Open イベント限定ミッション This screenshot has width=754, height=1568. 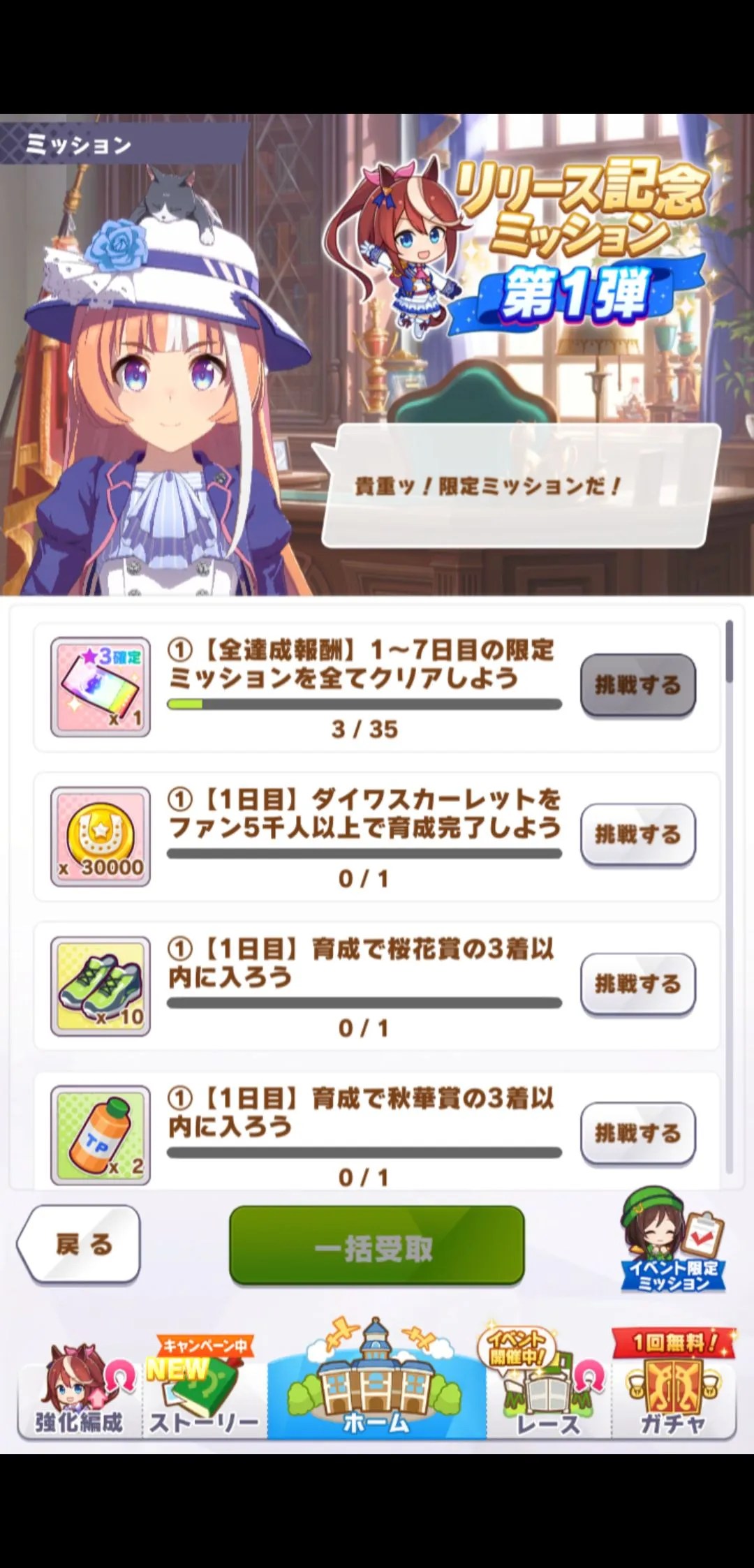673,1241
